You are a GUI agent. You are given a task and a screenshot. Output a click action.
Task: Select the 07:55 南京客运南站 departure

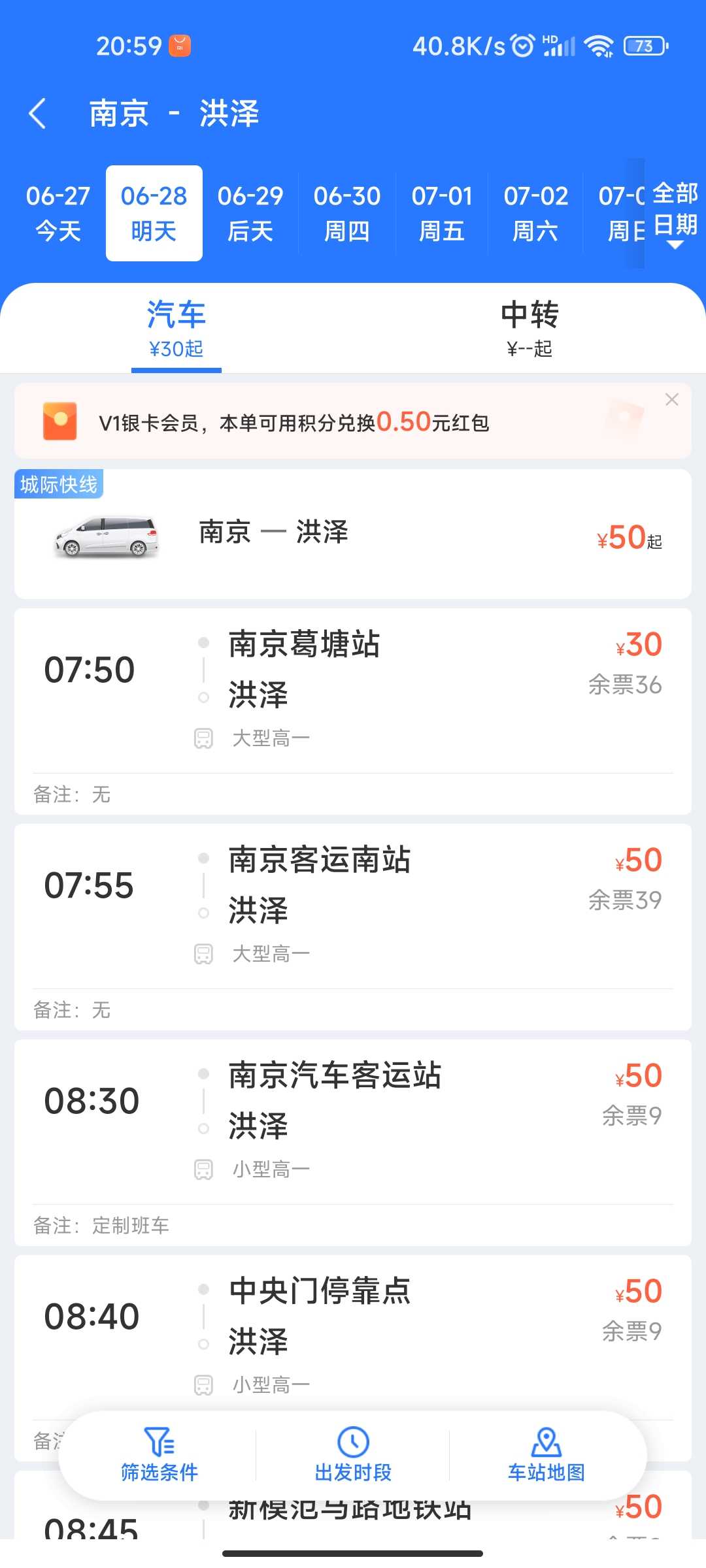(353, 926)
